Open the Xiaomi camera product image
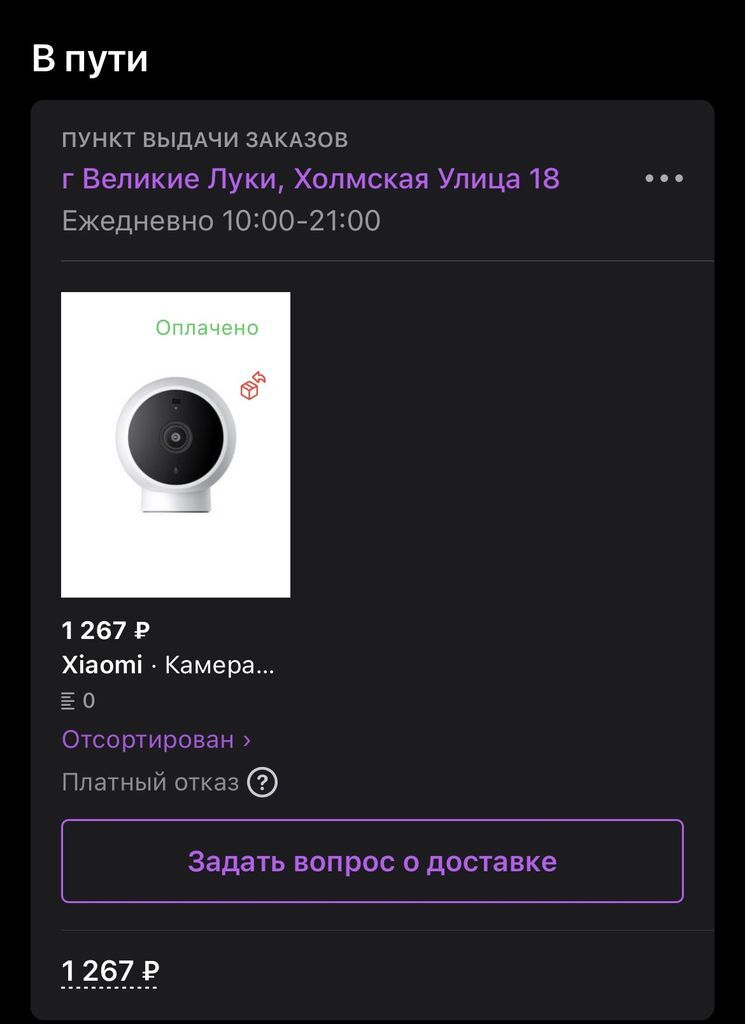Image resolution: width=745 pixels, height=1024 pixels. tap(176, 445)
